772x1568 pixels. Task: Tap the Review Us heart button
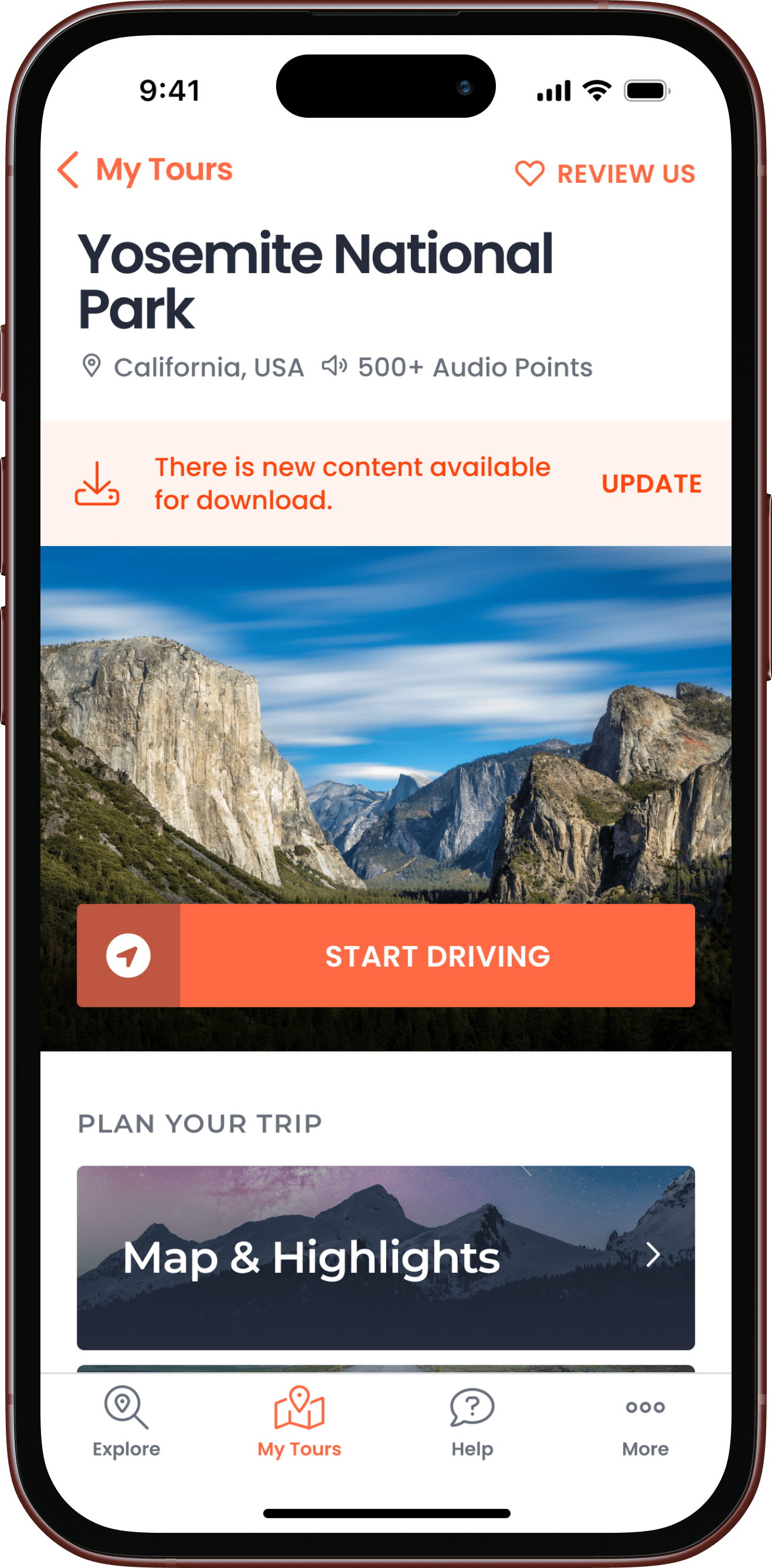[604, 173]
